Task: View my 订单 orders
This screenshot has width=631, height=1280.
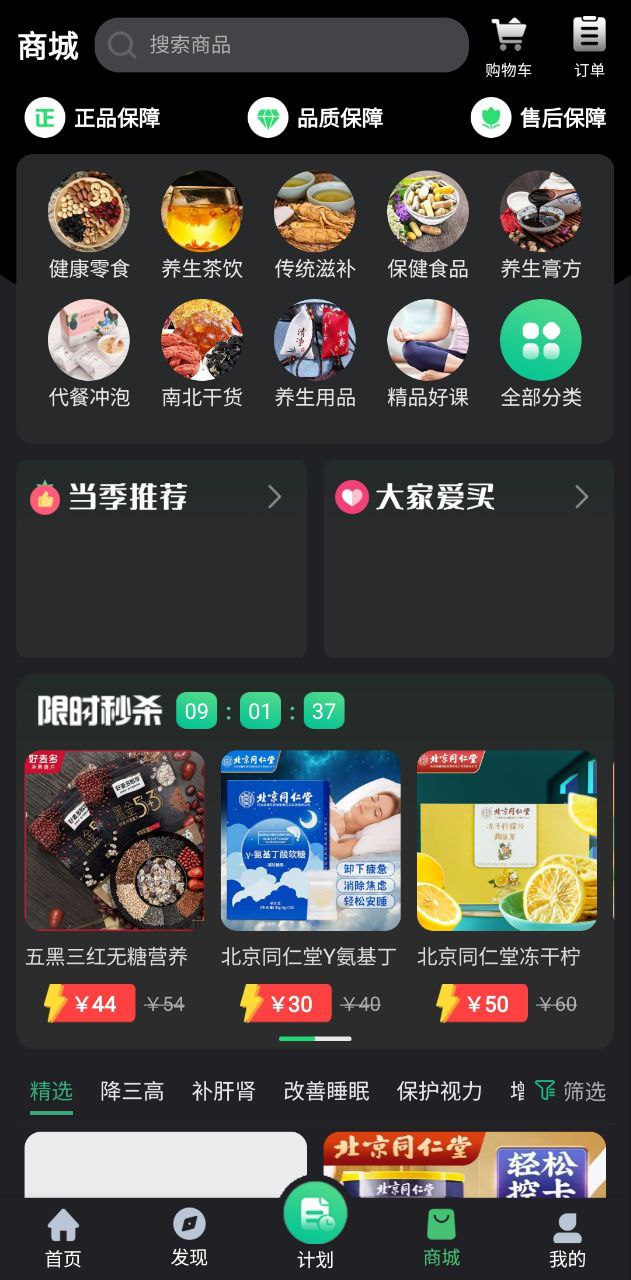Action: pos(589,47)
